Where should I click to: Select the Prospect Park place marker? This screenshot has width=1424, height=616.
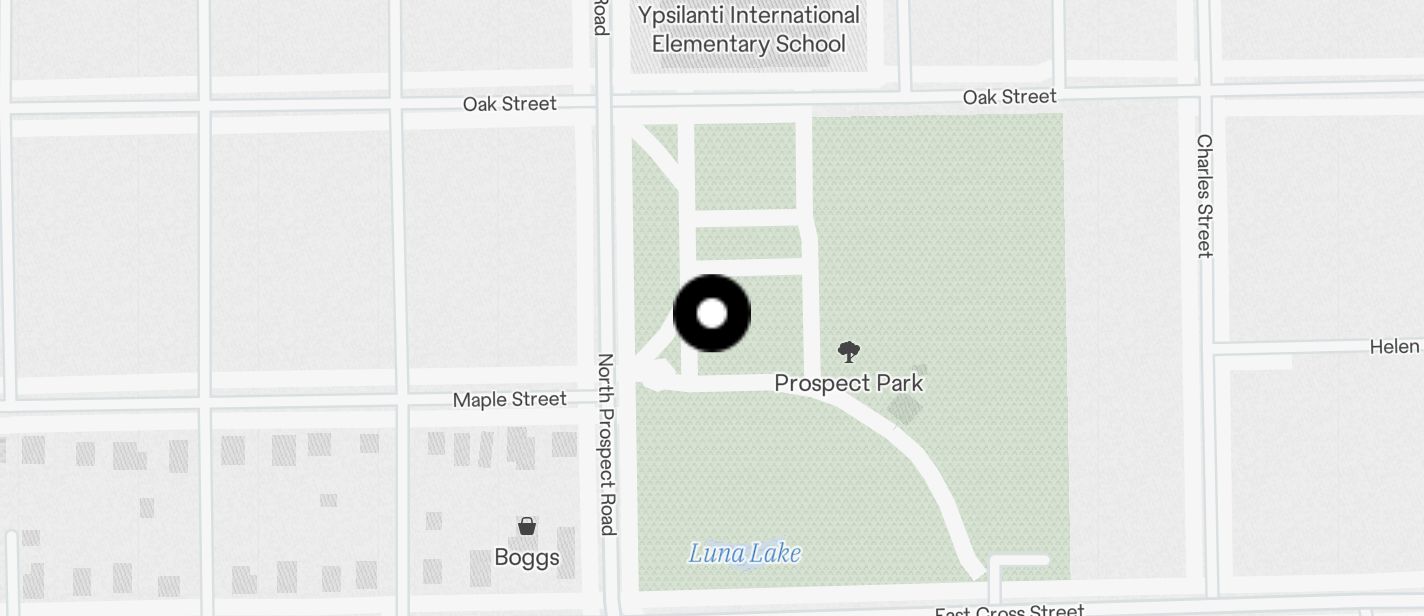pos(849,352)
